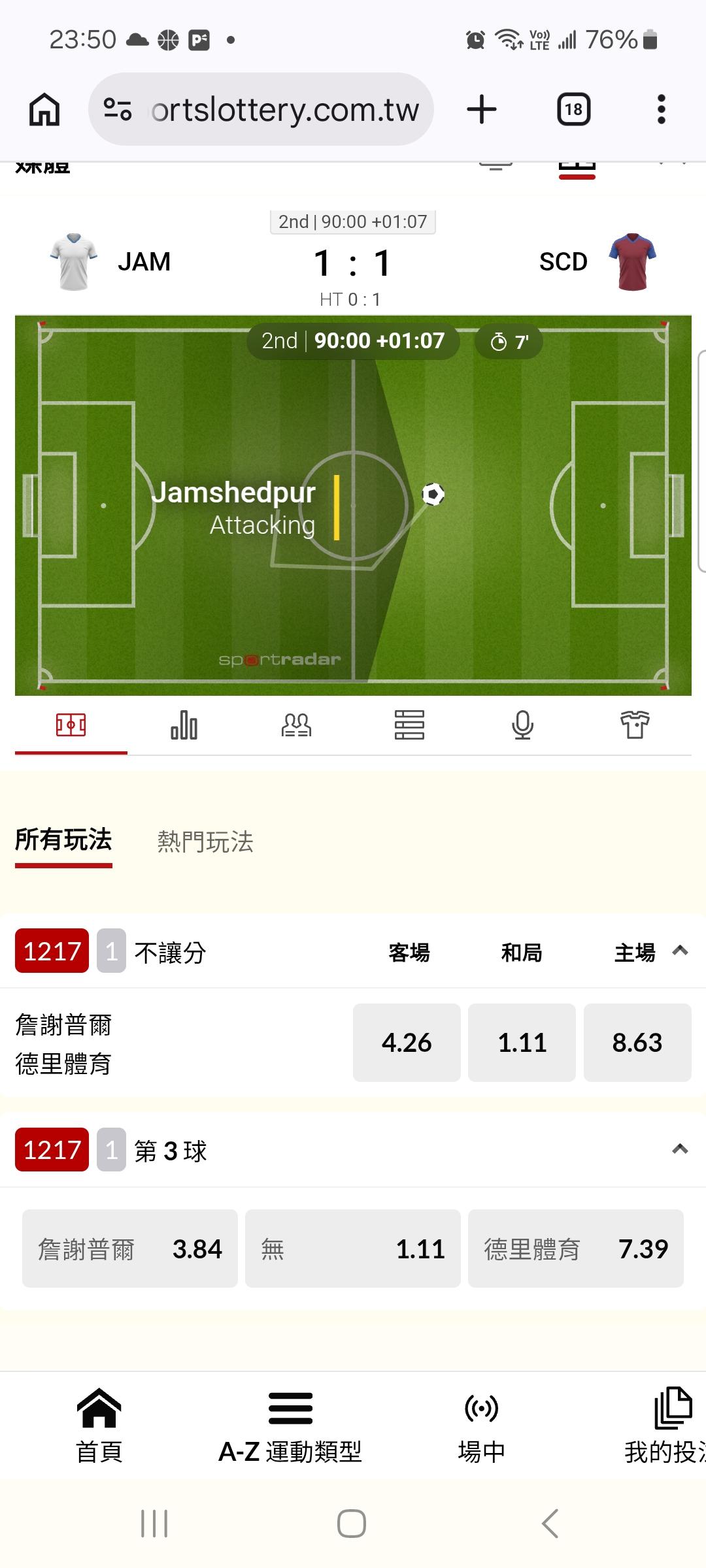Collapse the 不讓分 market section
The width and height of the screenshot is (706, 1568).
pos(680,951)
